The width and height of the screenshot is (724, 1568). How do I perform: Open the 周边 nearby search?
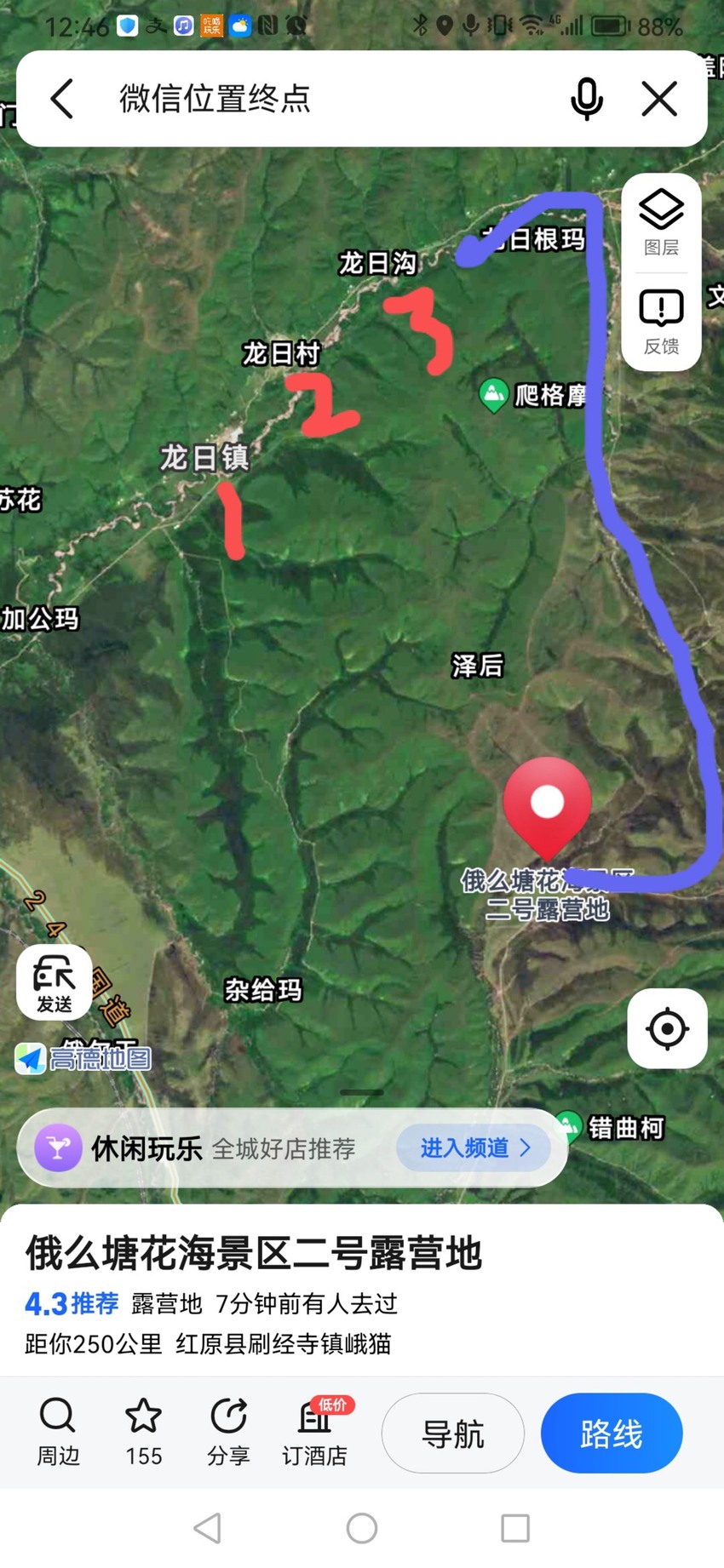[x=58, y=1433]
